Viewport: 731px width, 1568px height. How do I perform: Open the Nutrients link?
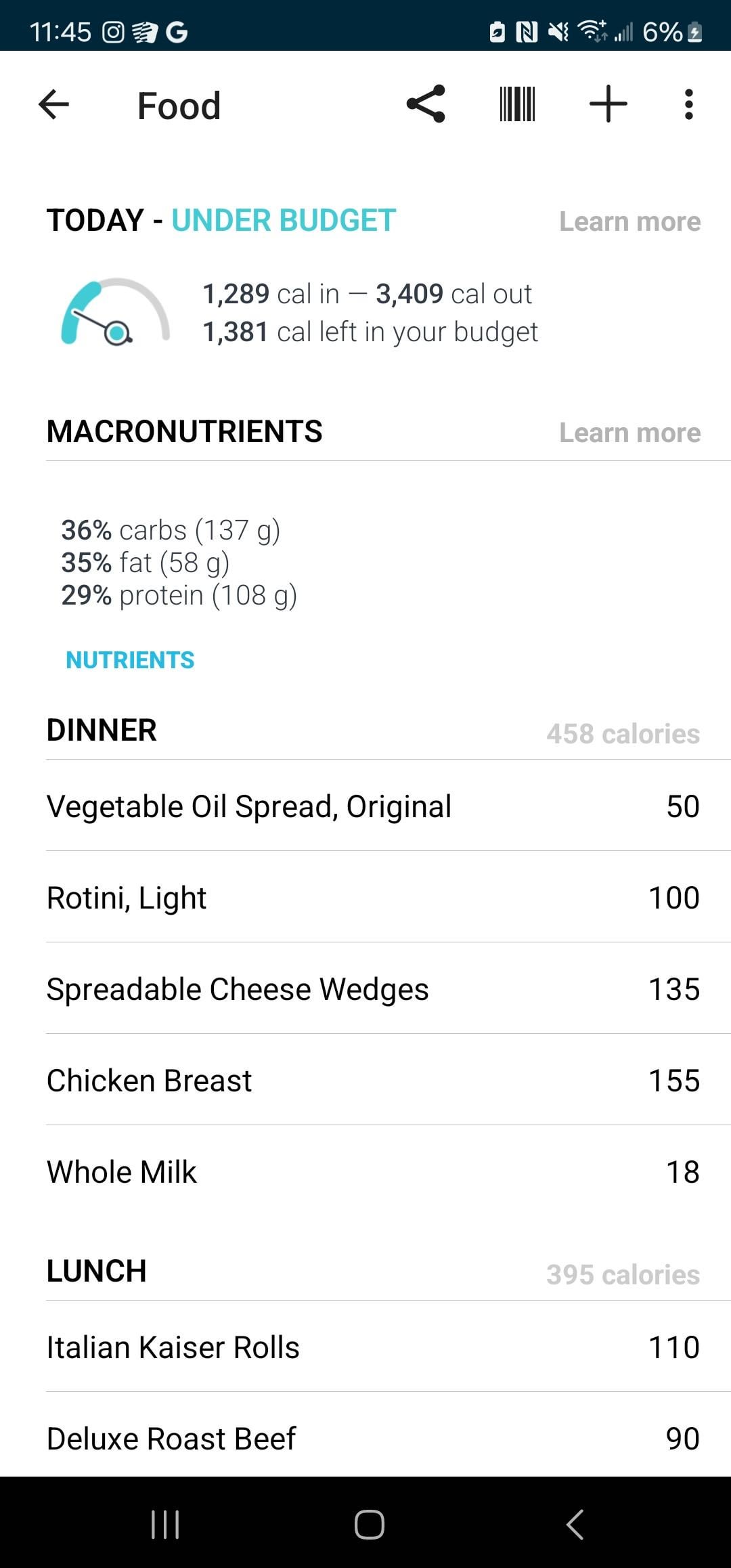130,660
